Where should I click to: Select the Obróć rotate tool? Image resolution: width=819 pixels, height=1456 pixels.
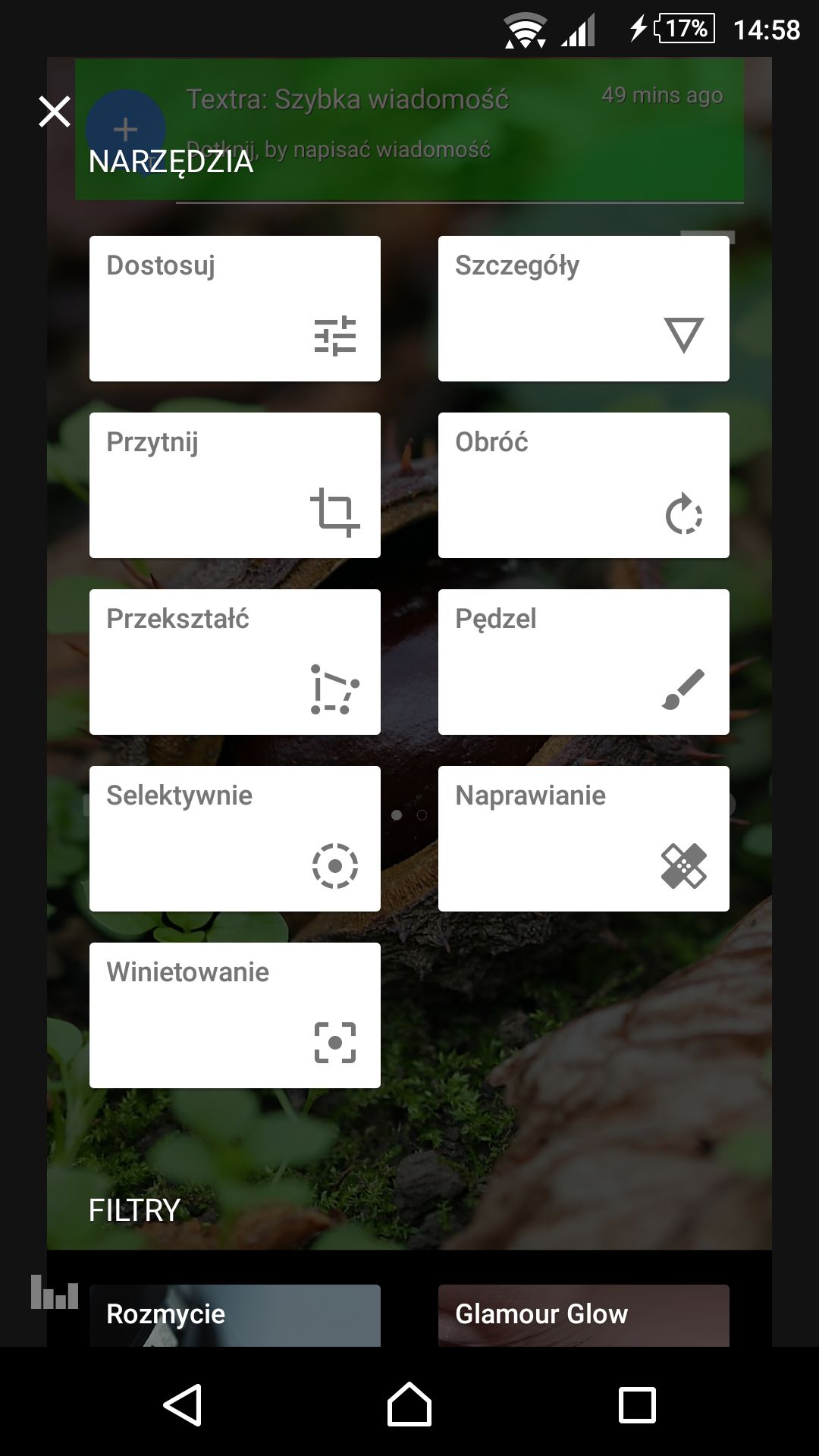(584, 485)
